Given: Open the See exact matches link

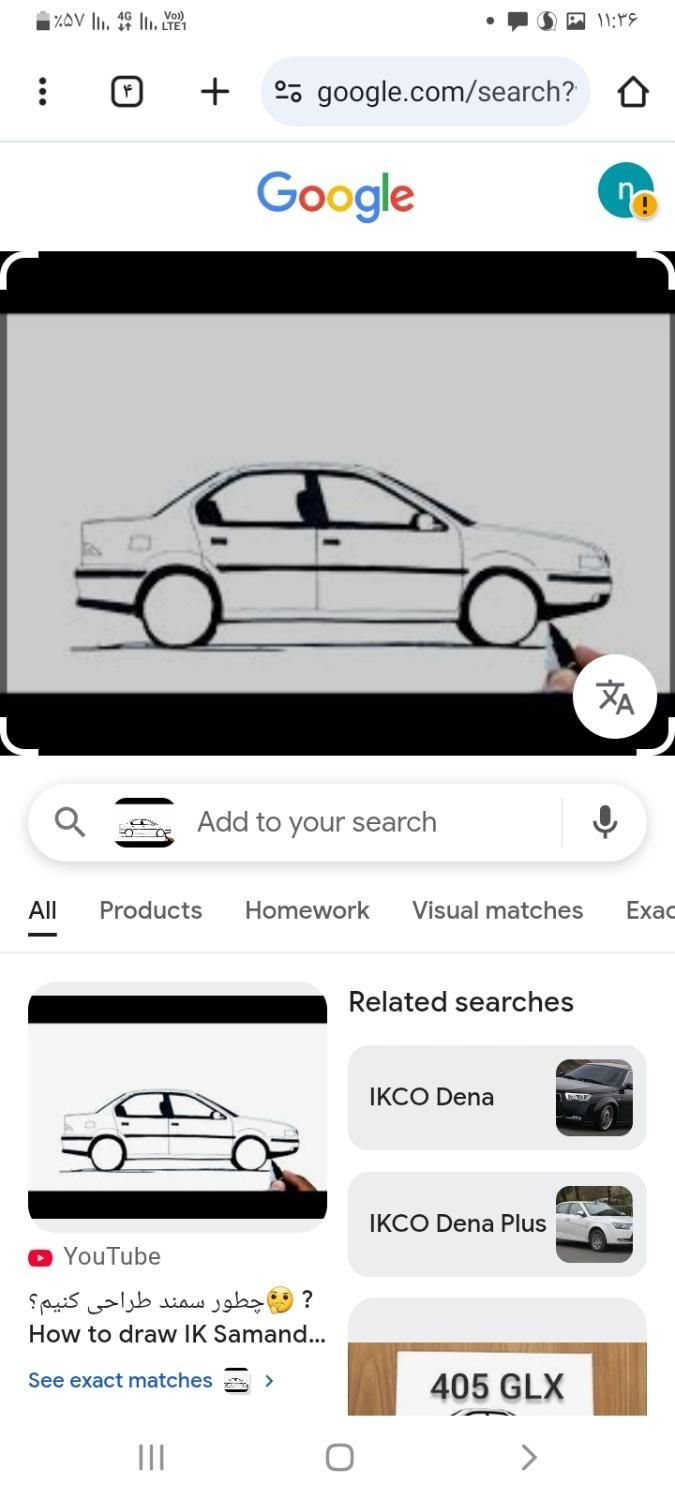Looking at the screenshot, I should pyautogui.click(x=120, y=1380).
